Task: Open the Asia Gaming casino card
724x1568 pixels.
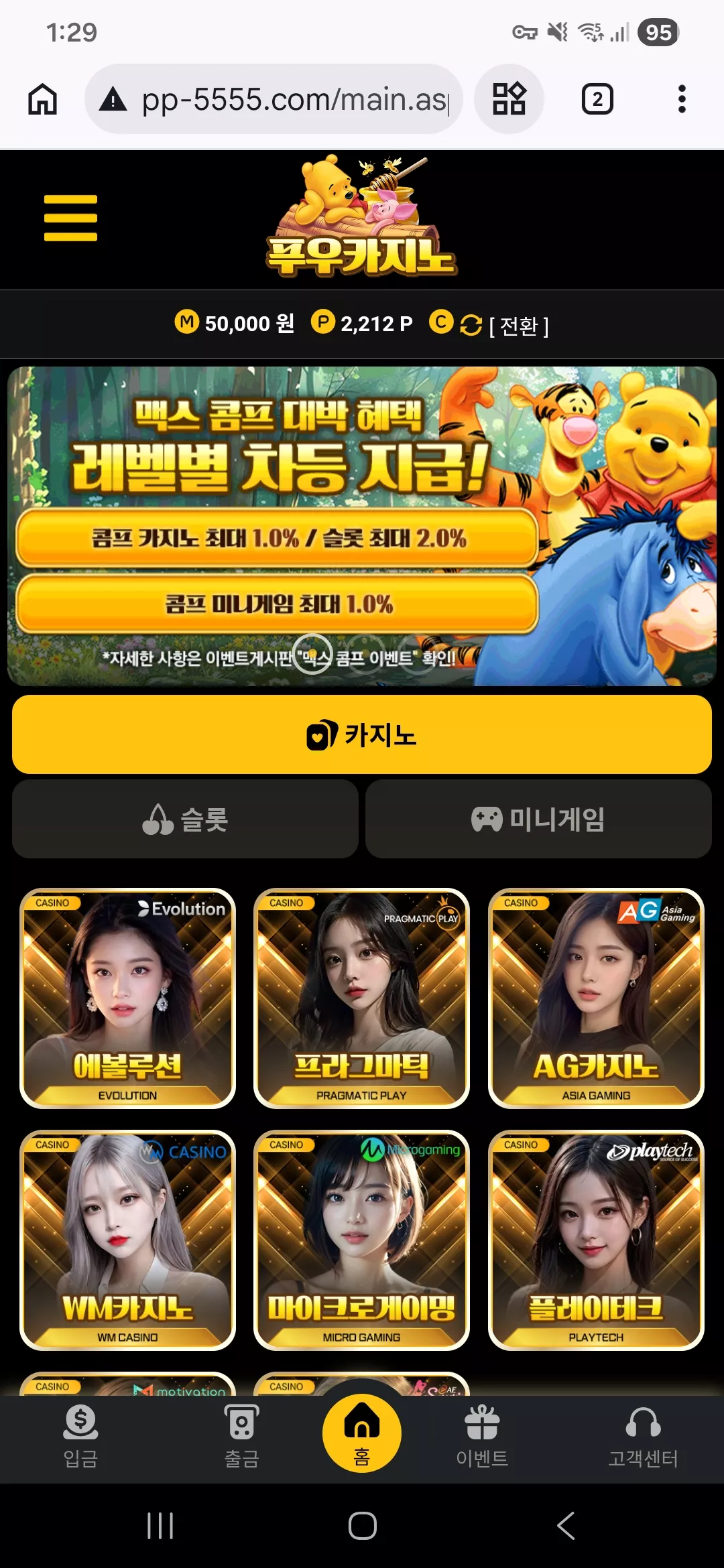Action: (x=596, y=998)
